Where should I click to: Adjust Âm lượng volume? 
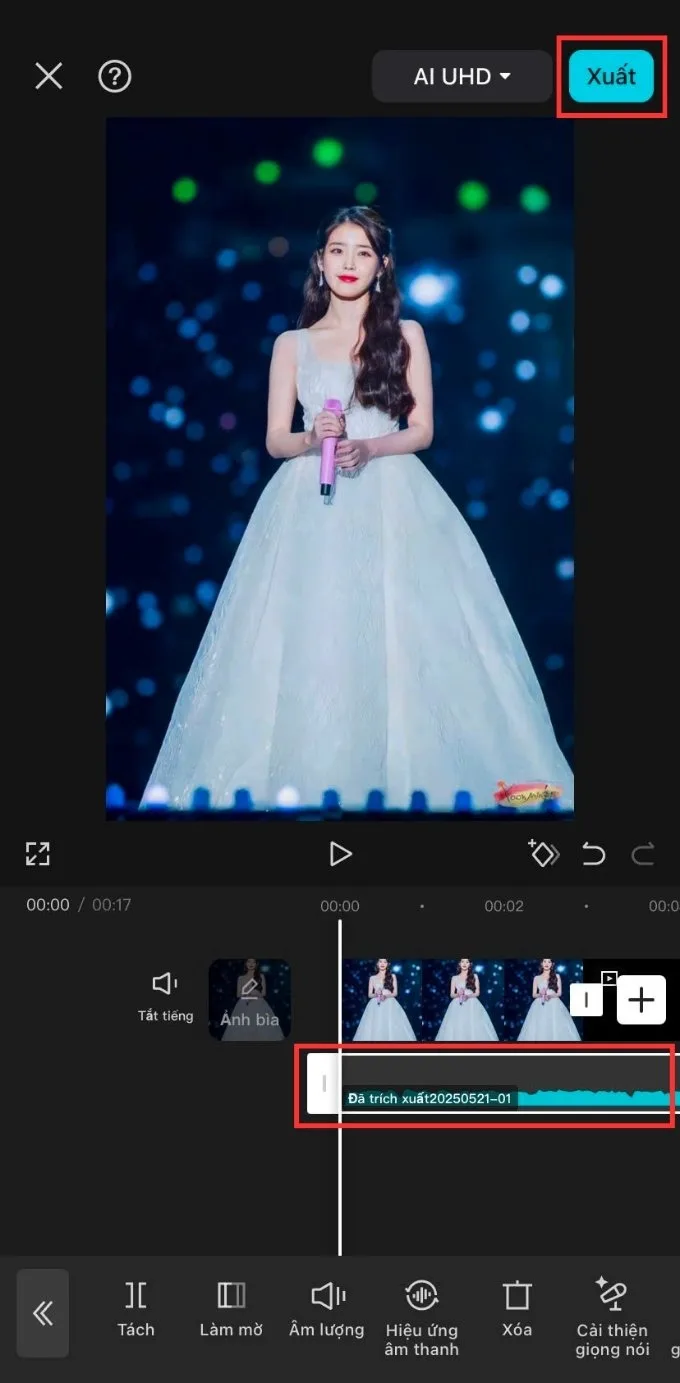point(327,1310)
